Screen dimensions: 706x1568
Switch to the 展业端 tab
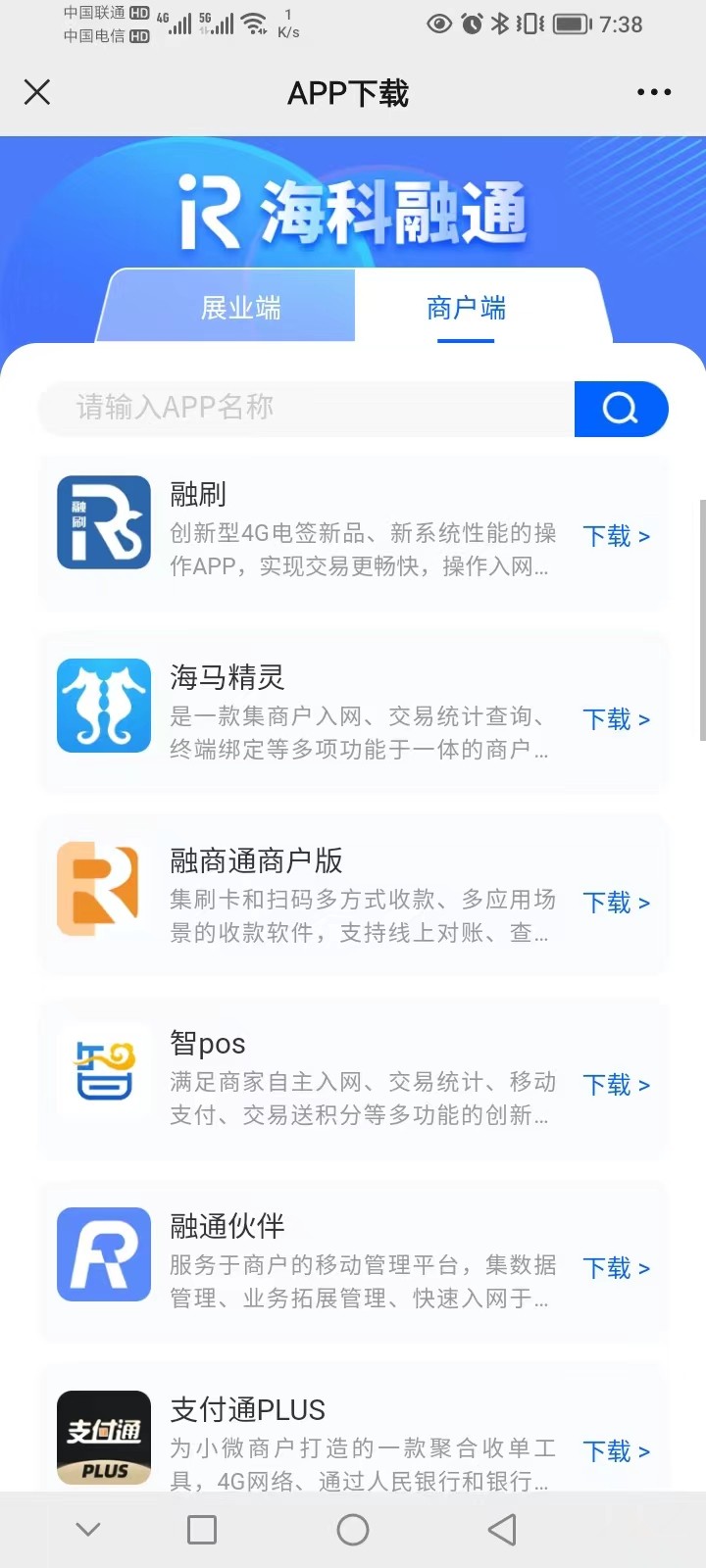tap(240, 308)
